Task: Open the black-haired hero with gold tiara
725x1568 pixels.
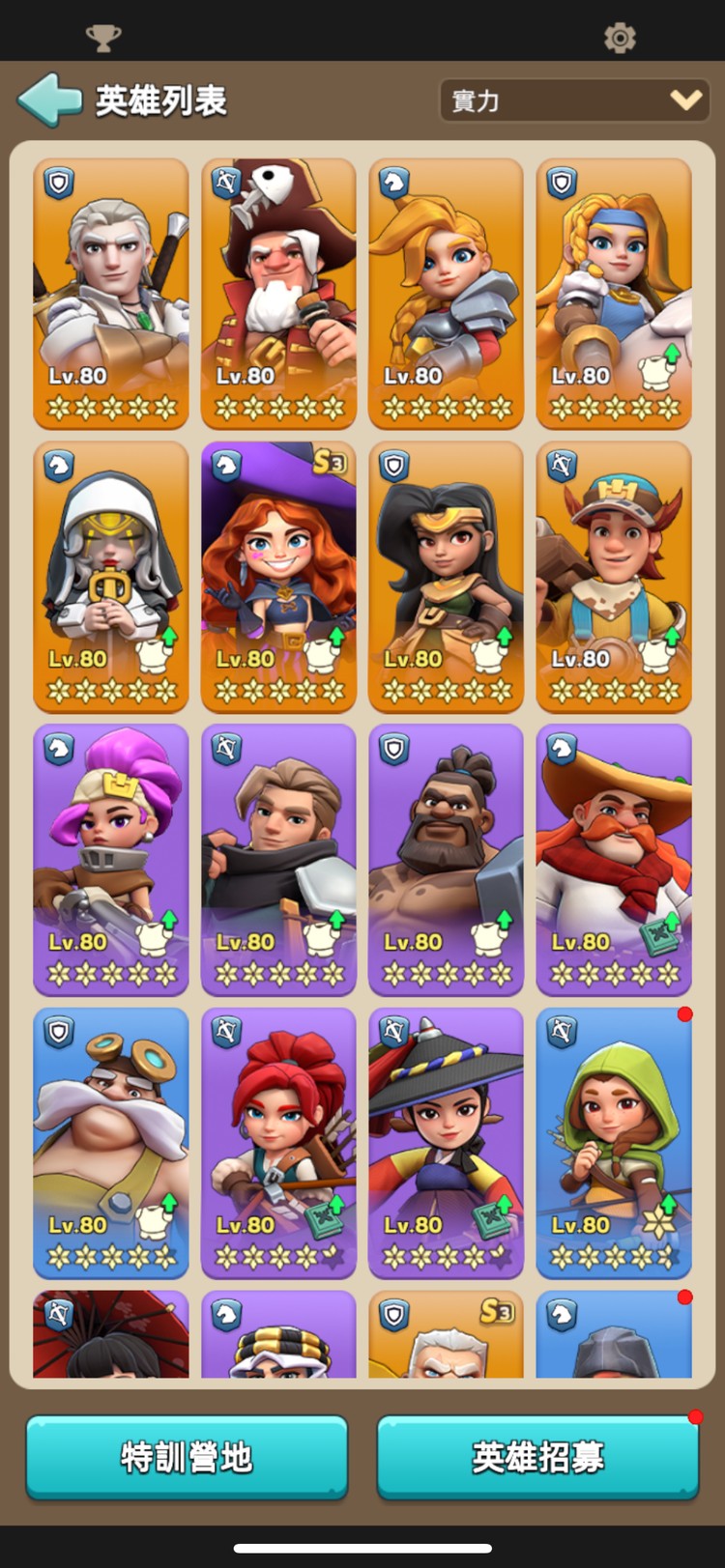Action: click(446, 573)
